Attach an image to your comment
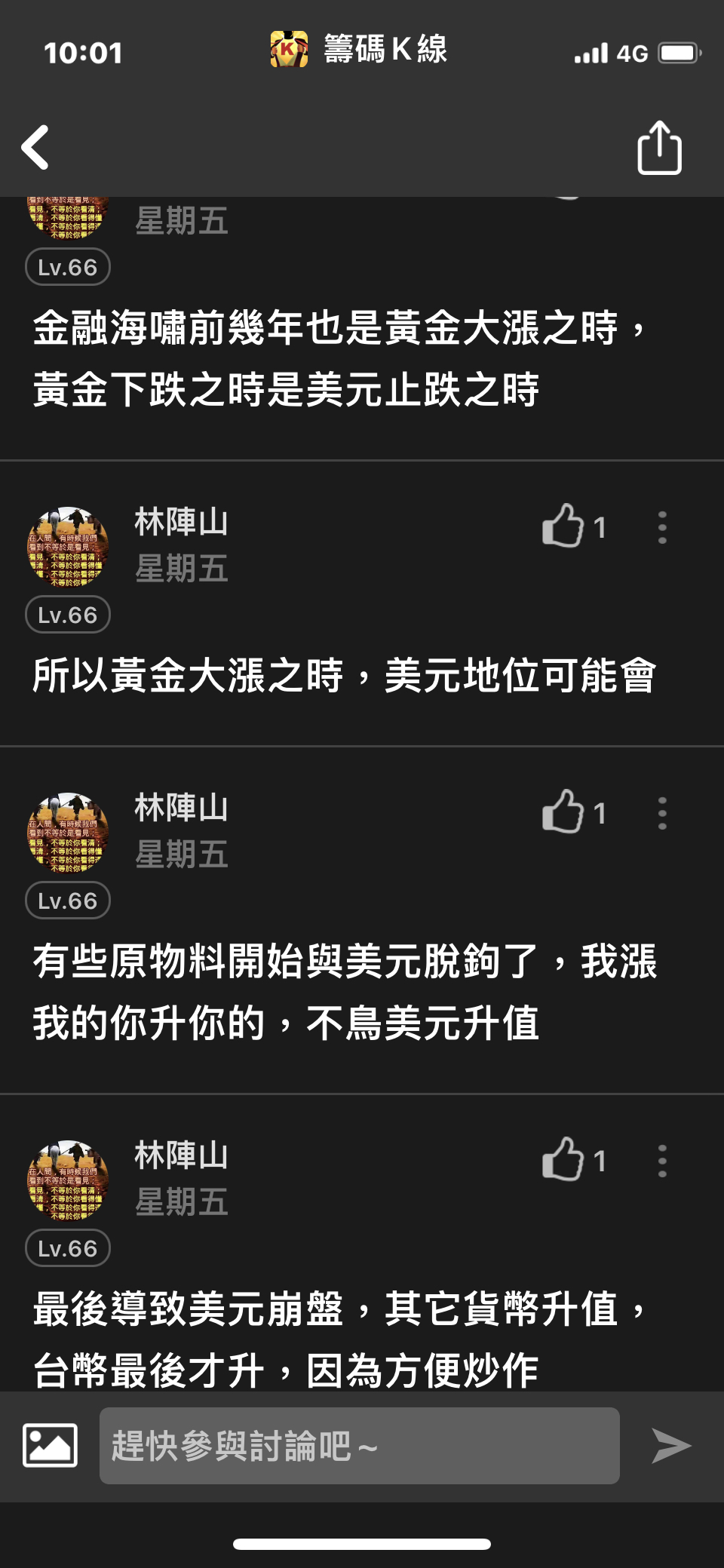Viewport: 724px width, 1568px height. (50, 1445)
